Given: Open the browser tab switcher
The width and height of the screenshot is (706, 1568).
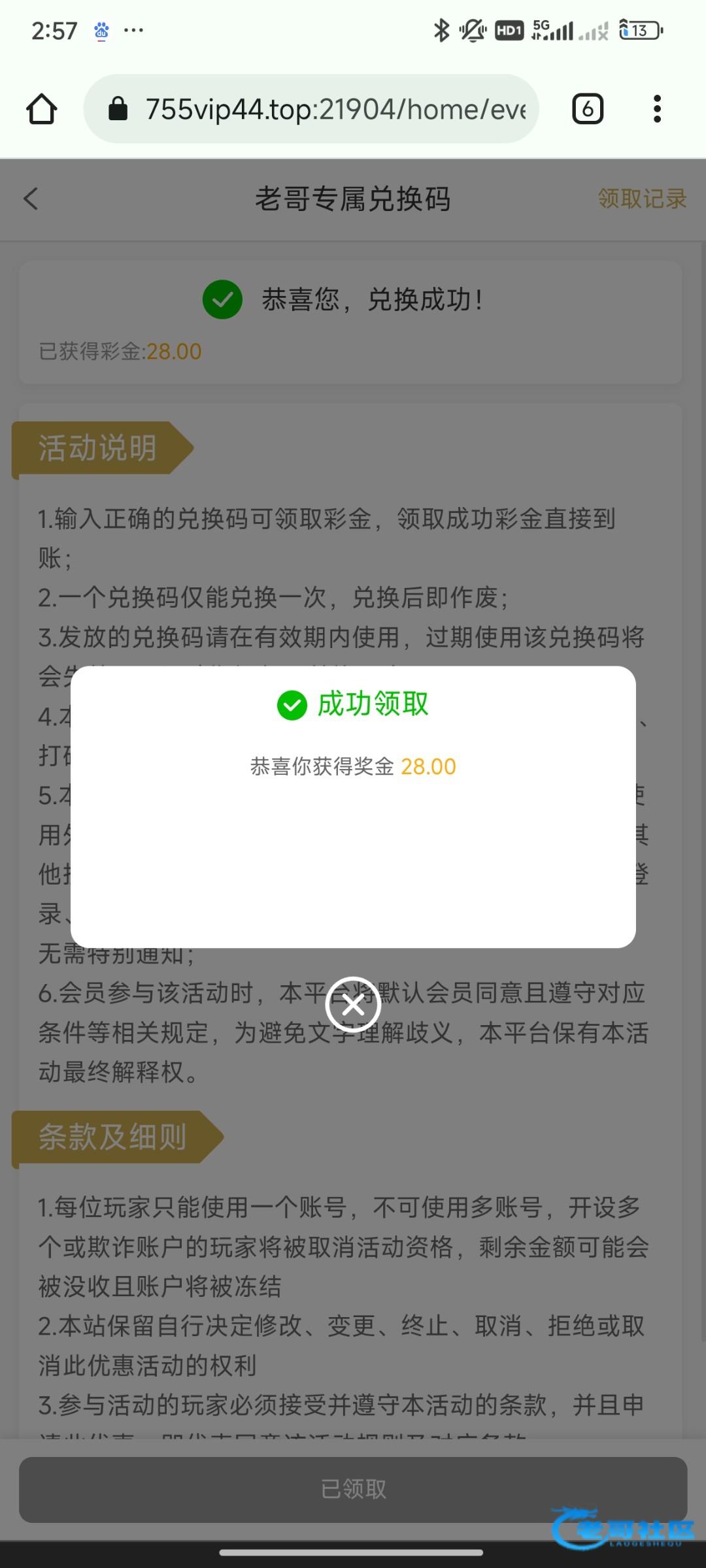Looking at the screenshot, I should tap(588, 109).
